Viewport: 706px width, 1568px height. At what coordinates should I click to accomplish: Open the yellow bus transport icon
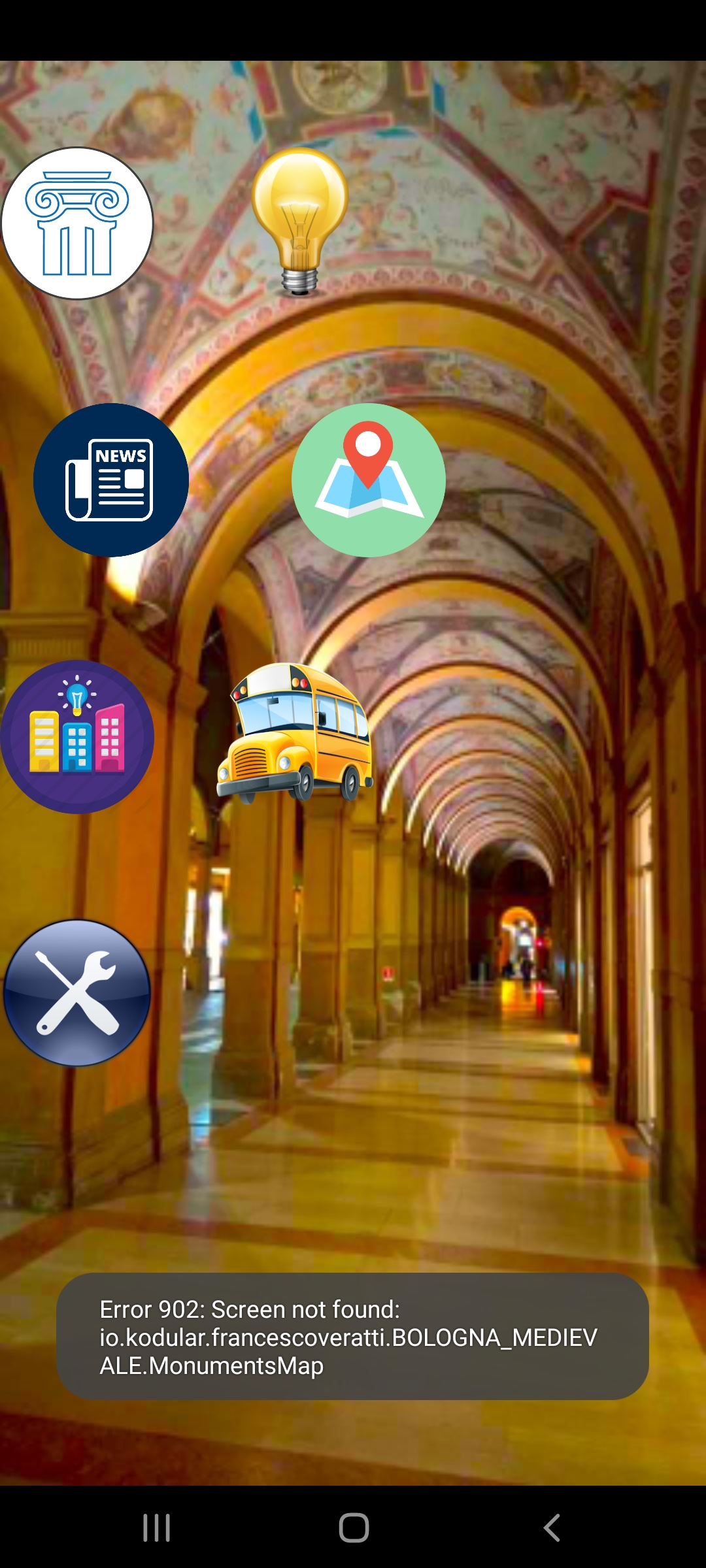295,733
